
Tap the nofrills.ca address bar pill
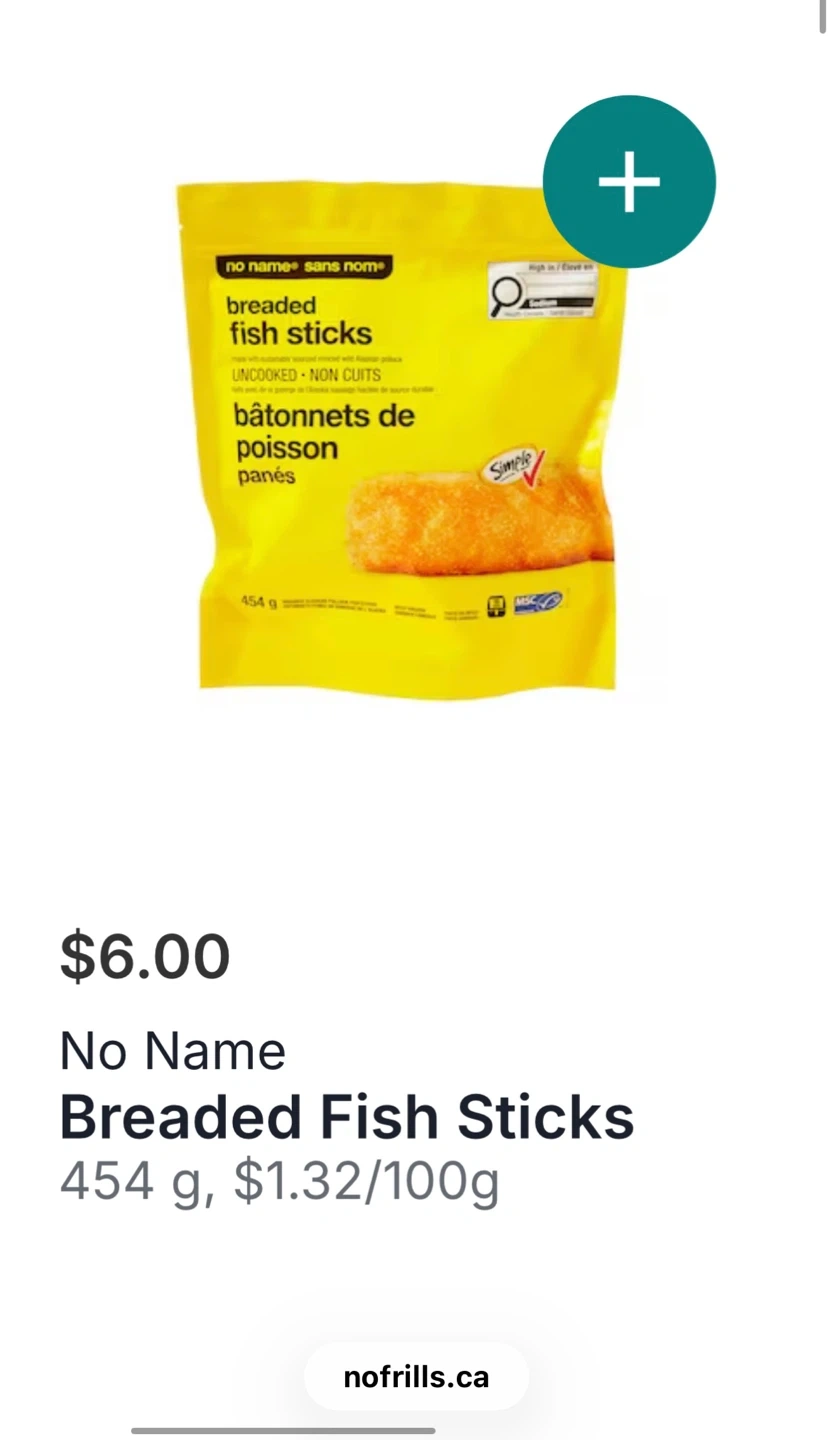(416, 1377)
